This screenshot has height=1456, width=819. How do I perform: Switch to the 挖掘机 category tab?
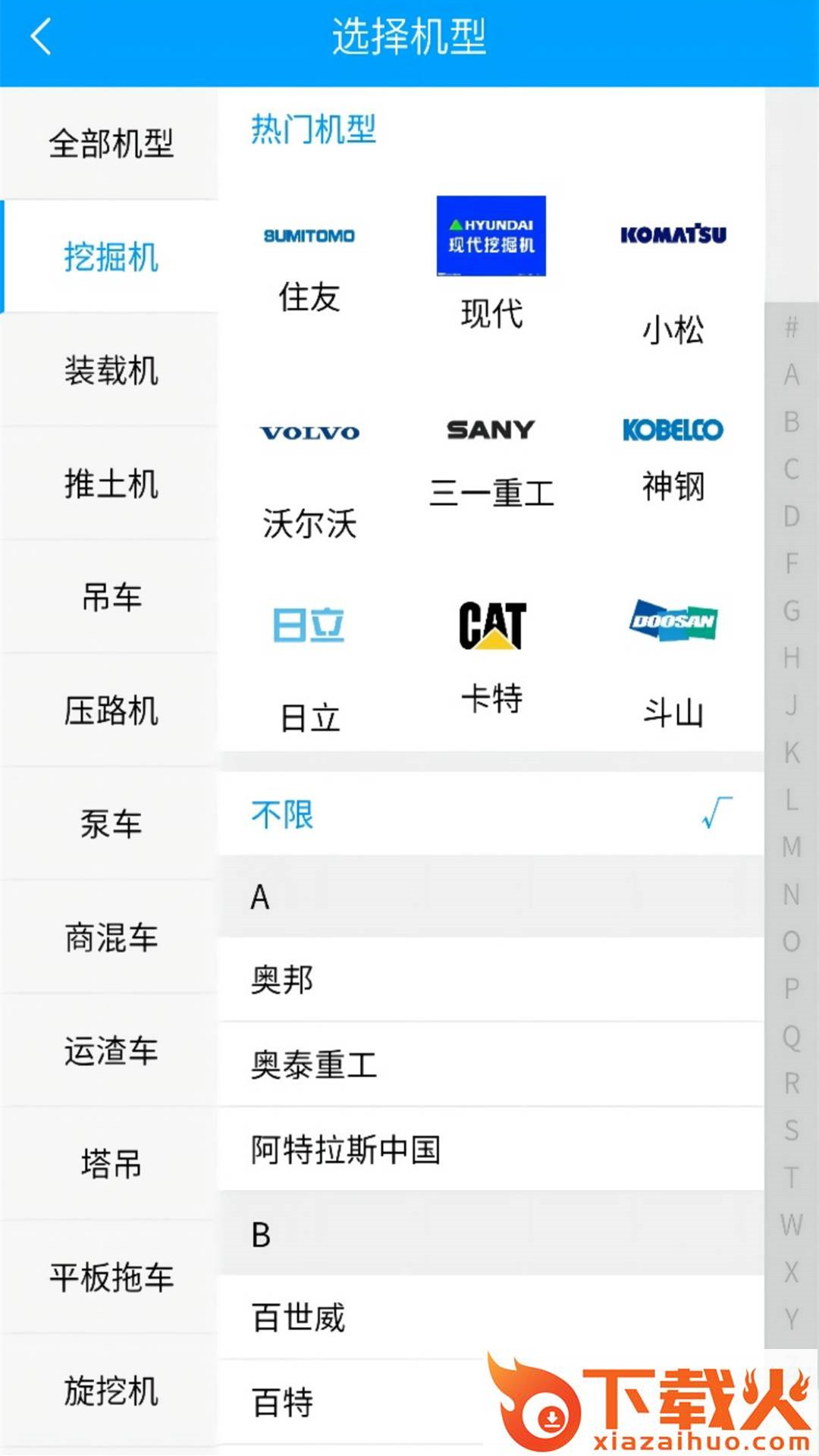coord(112,259)
